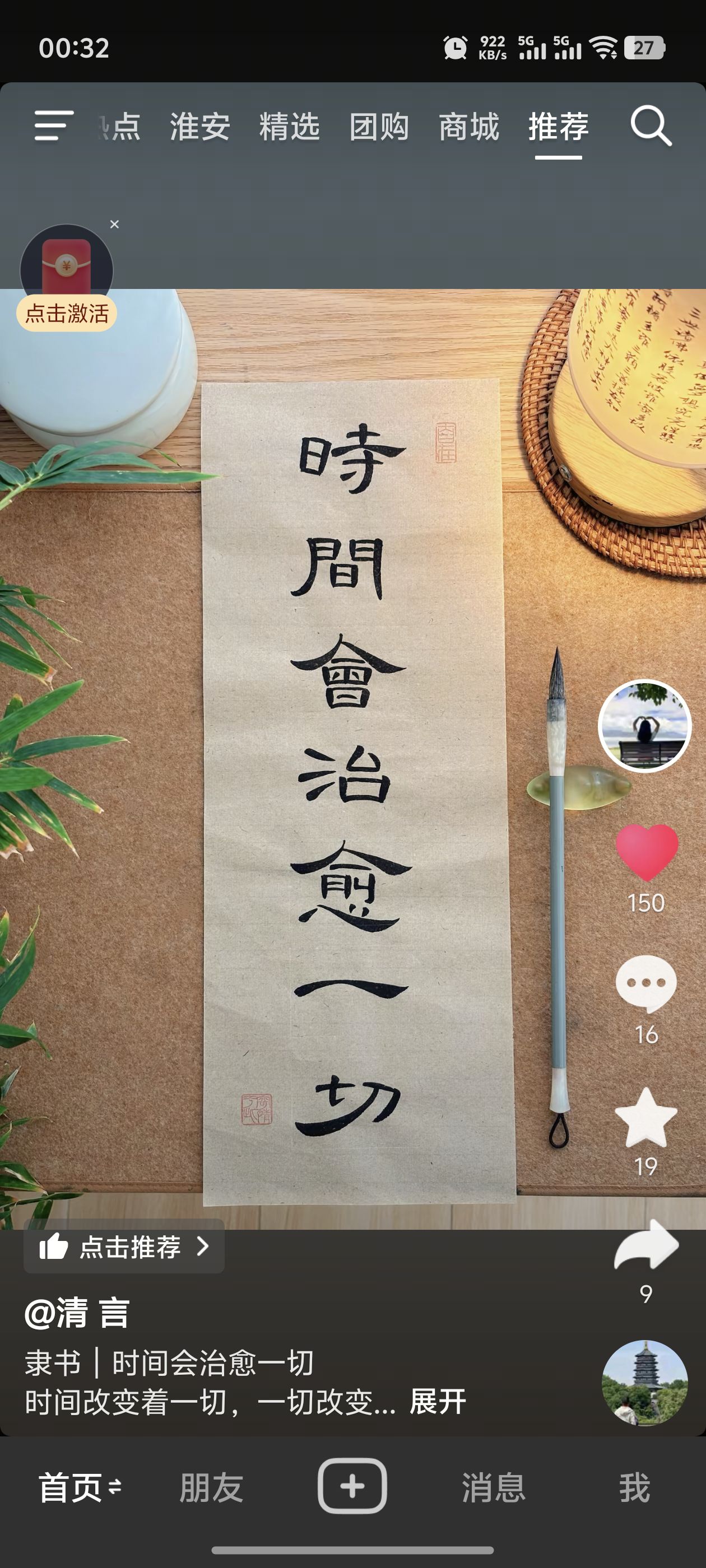Activate the red envelope 点击激活

(67, 314)
